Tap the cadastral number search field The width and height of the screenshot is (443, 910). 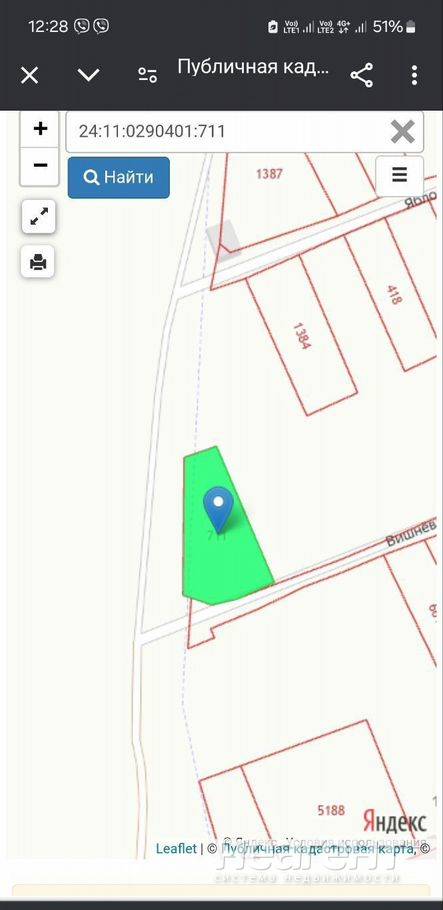pyautogui.click(x=226, y=132)
